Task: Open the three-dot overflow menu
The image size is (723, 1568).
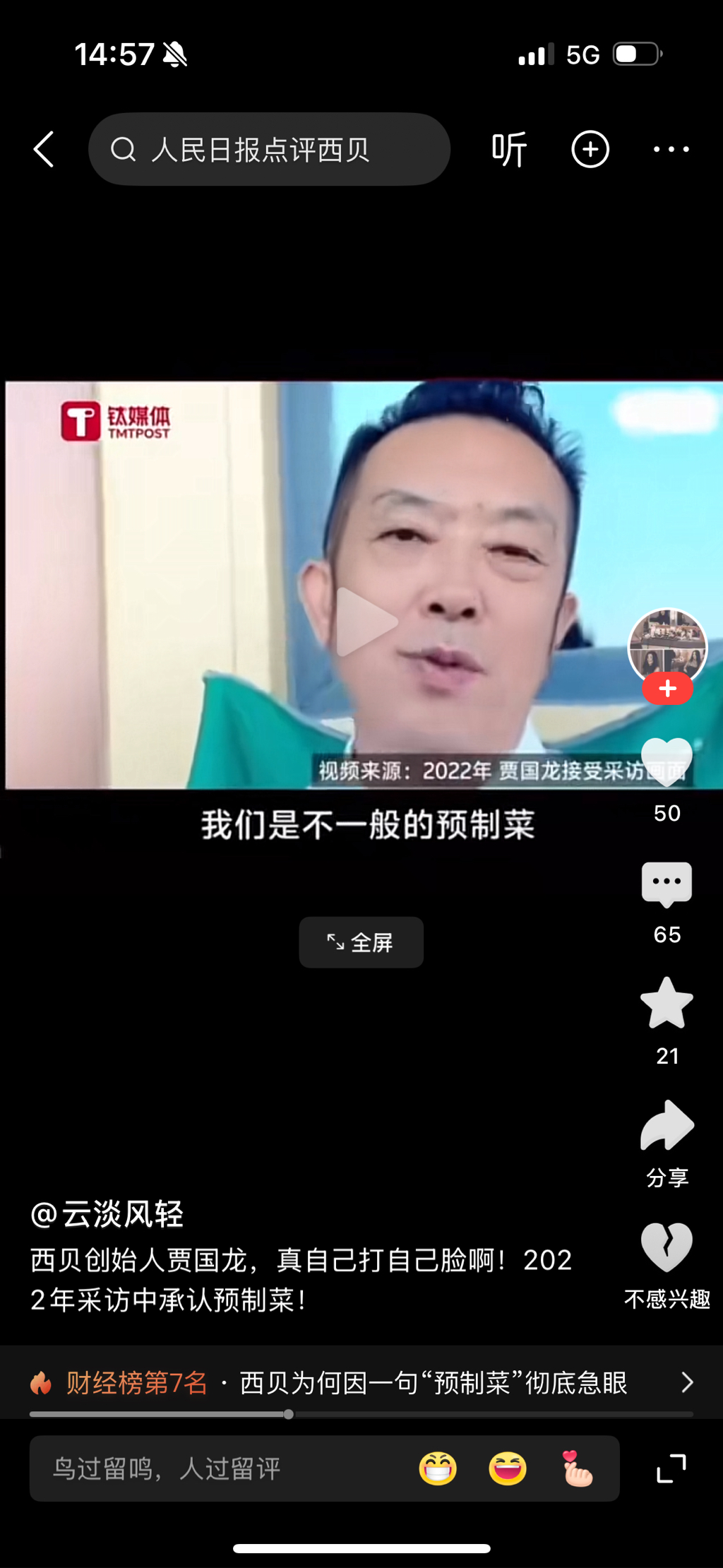Action: (x=671, y=149)
